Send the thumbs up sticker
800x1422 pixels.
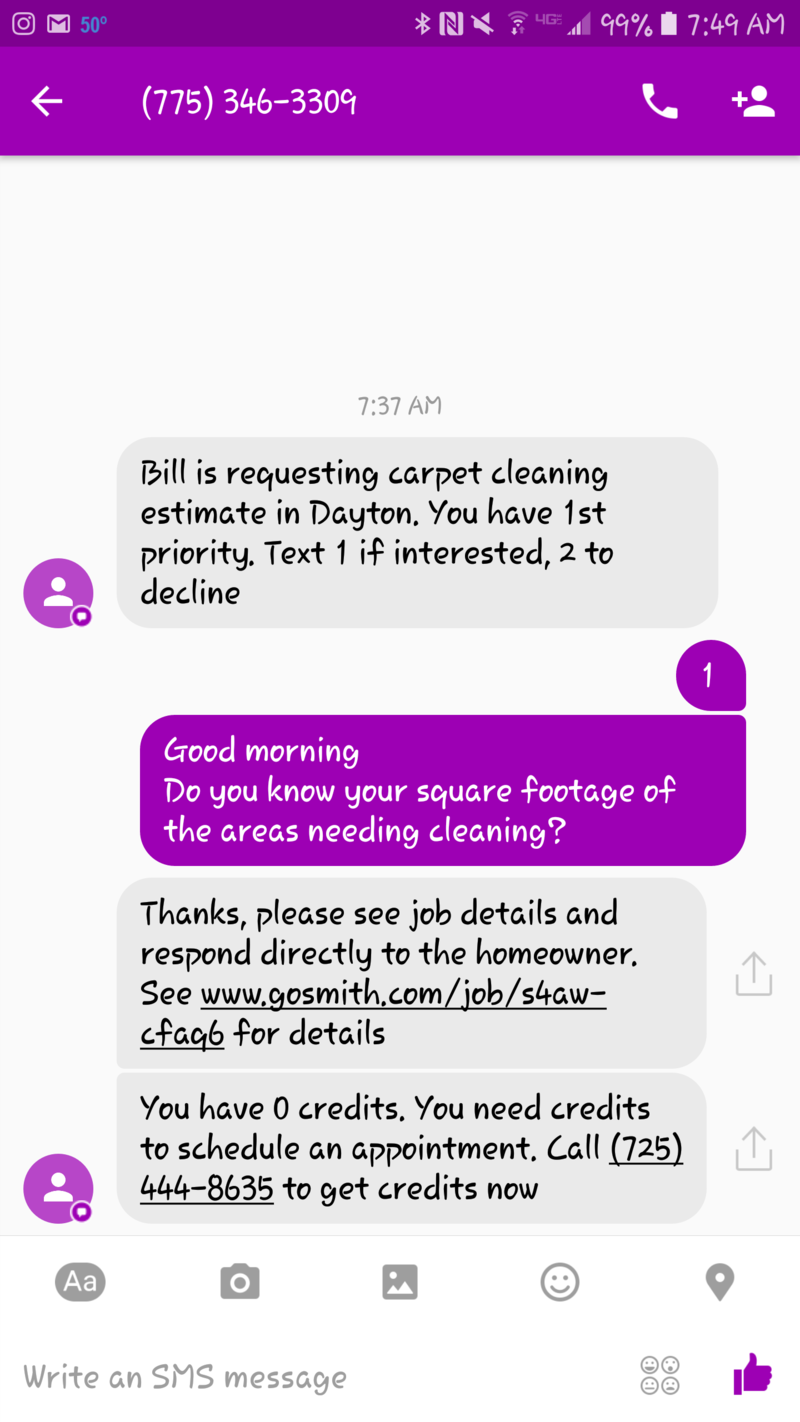click(x=752, y=1374)
